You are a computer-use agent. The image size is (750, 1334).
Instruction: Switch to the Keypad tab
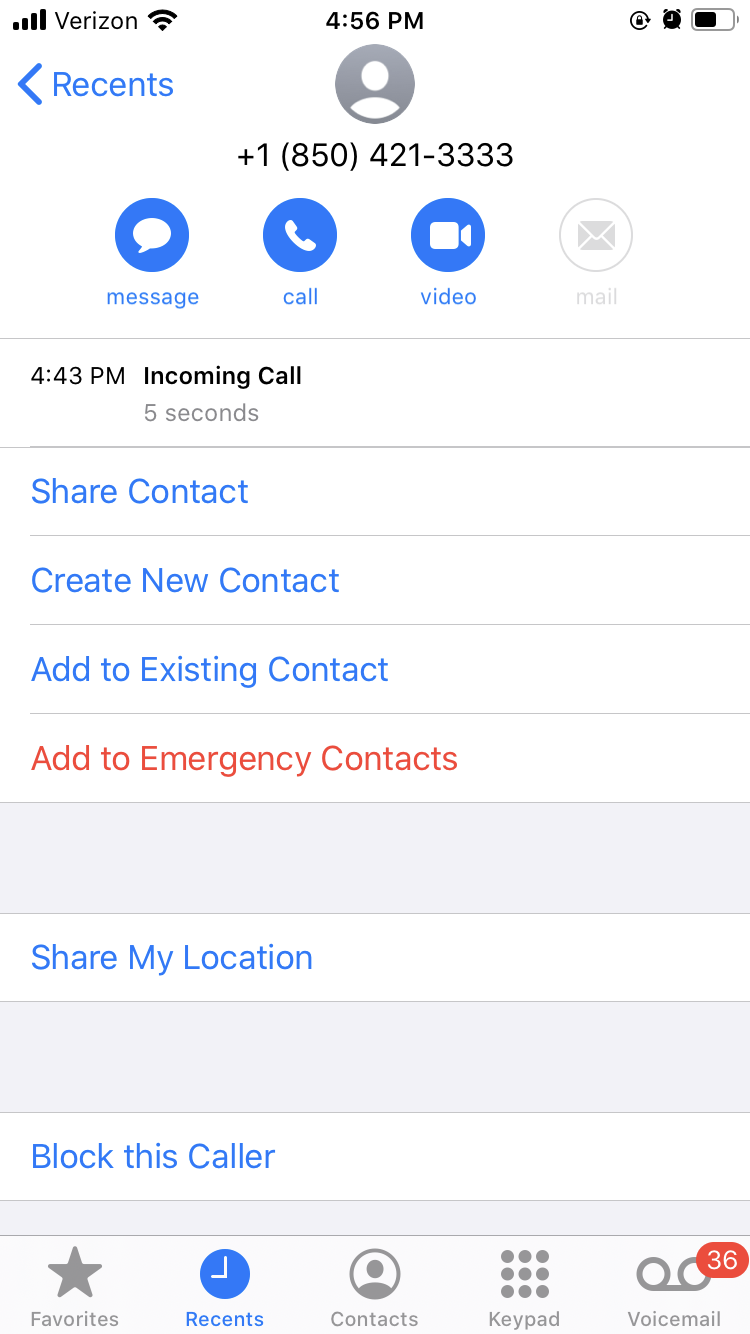coord(524,1286)
